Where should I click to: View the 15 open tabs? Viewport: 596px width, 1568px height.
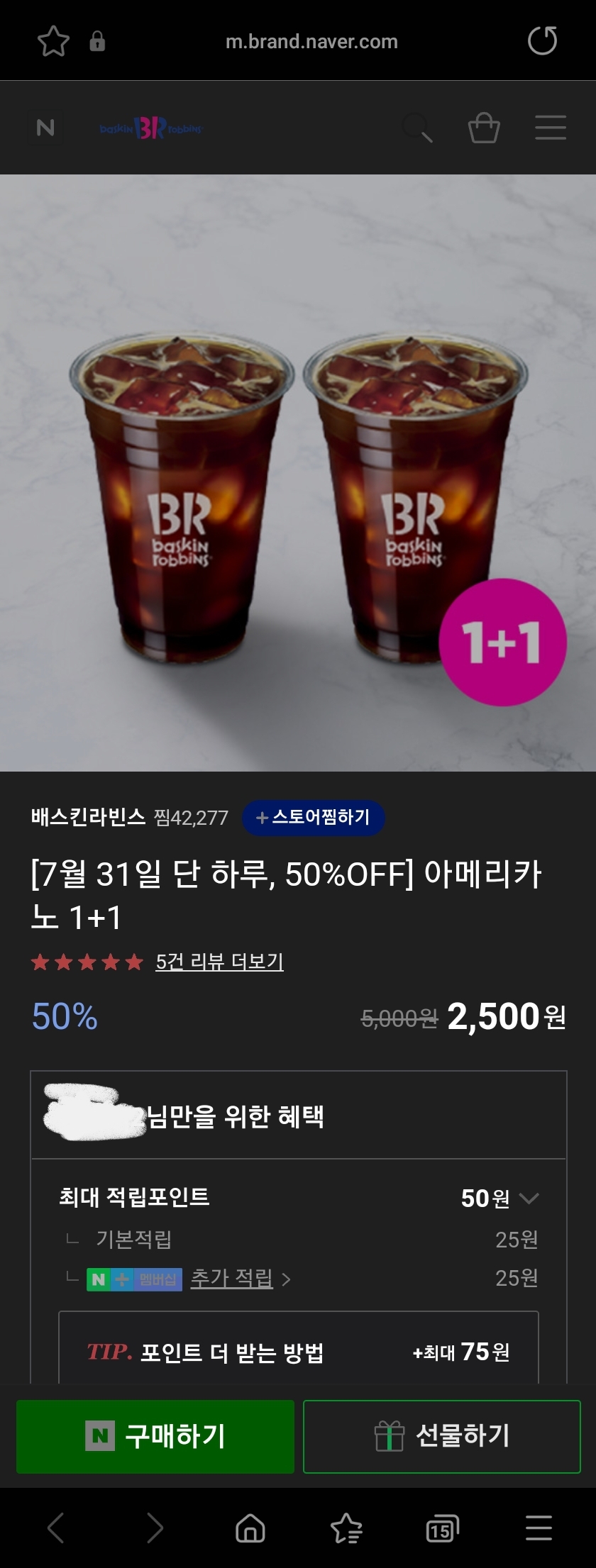[x=442, y=1529]
